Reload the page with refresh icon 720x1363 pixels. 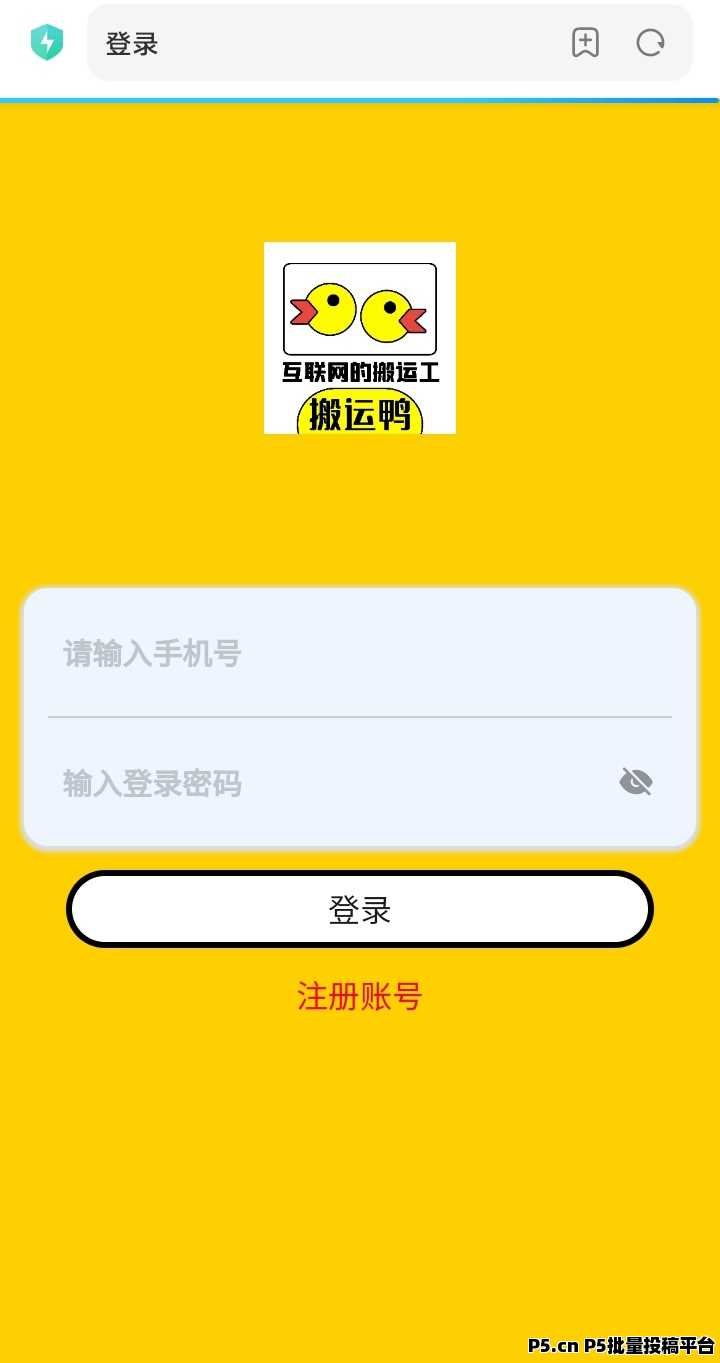pos(651,43)
